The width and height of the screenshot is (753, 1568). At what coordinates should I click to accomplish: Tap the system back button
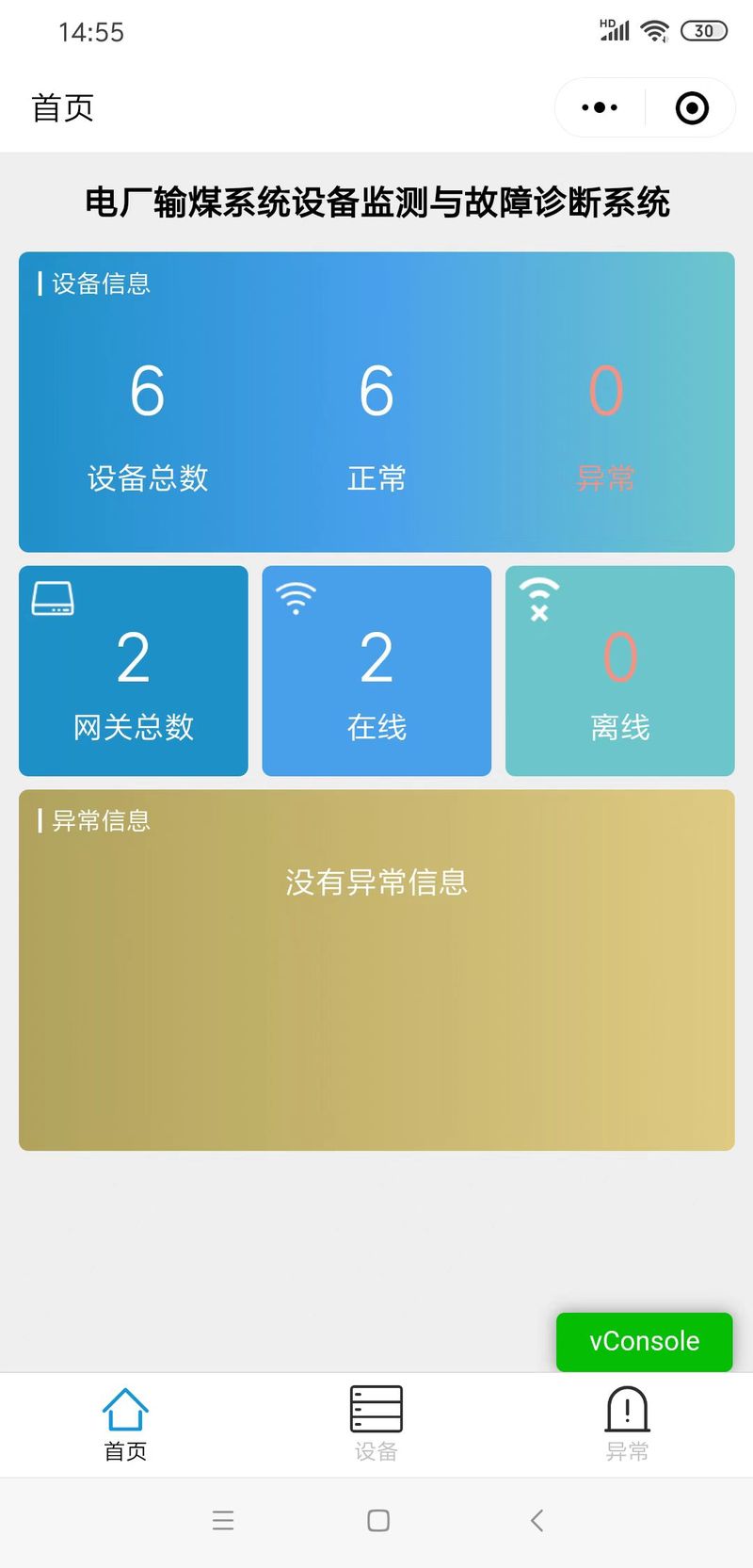537,1520
